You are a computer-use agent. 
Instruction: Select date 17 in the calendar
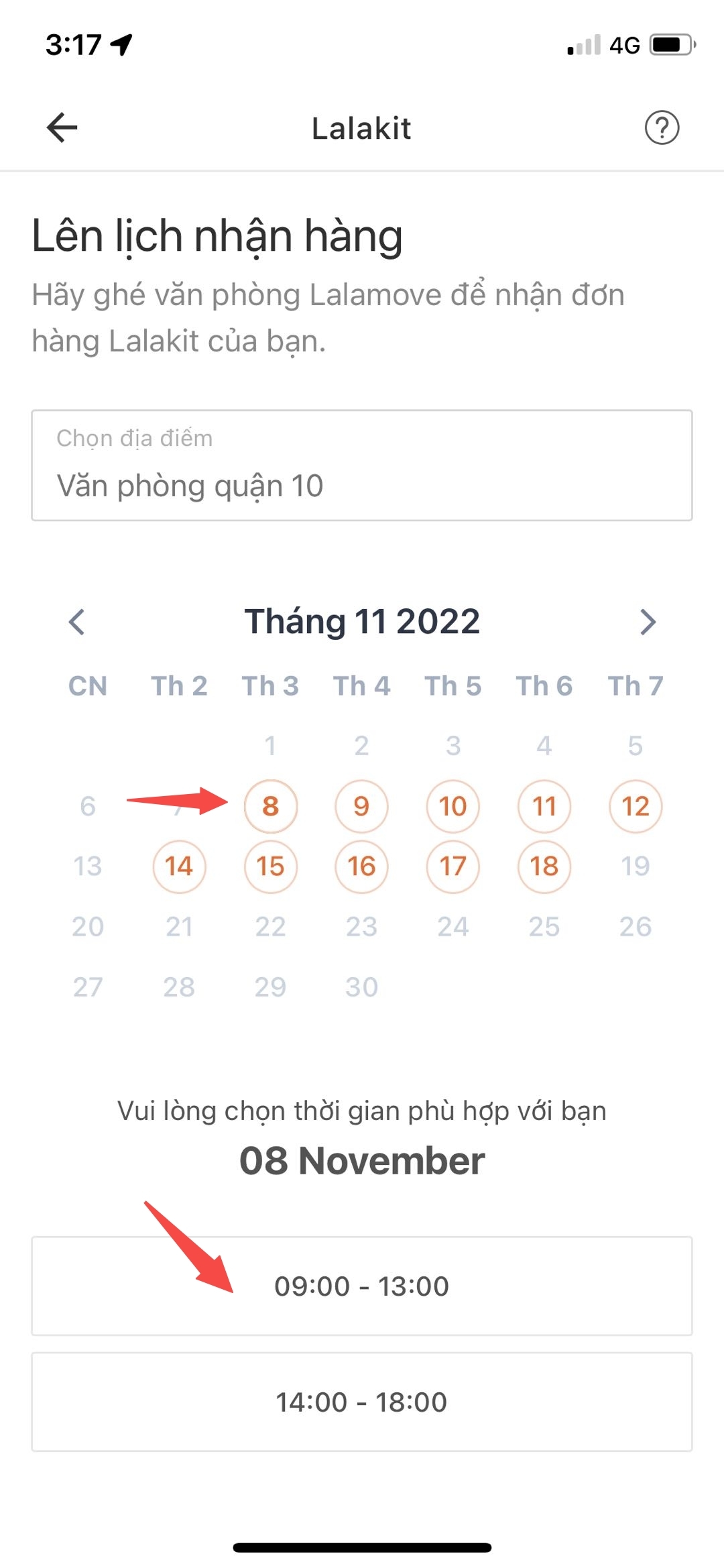452,866
